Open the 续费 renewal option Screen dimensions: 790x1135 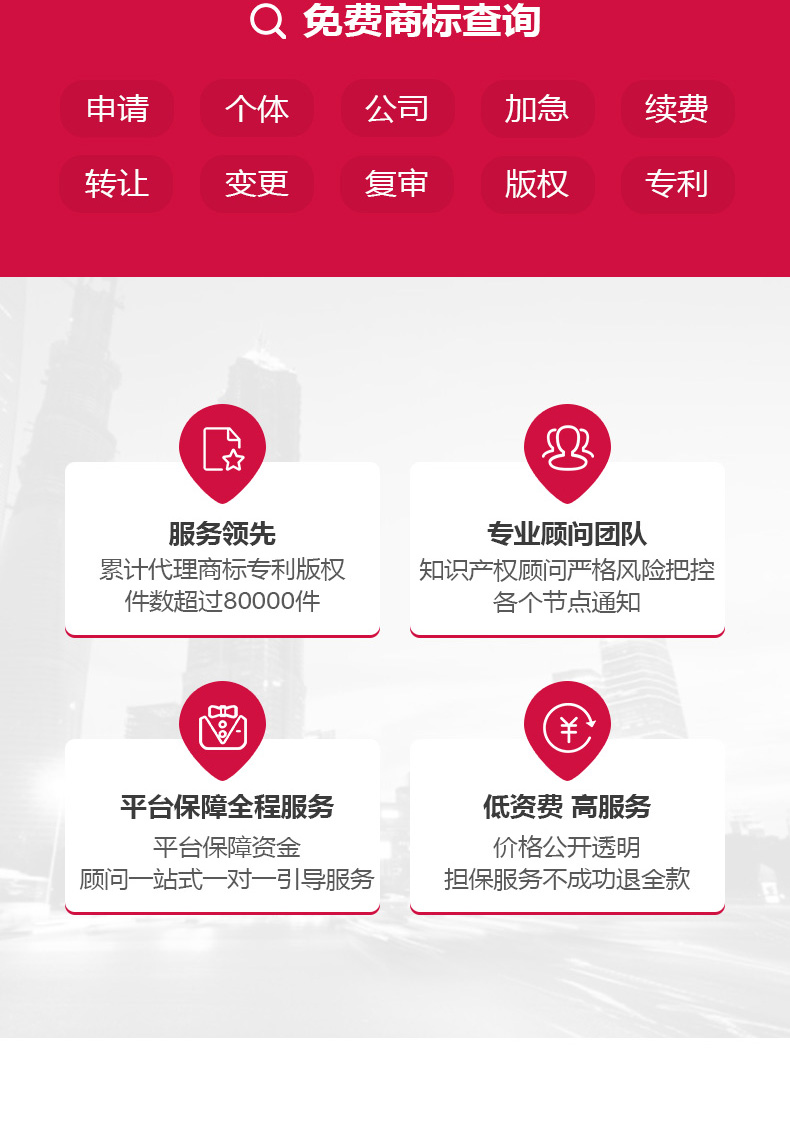coord(677,109)
